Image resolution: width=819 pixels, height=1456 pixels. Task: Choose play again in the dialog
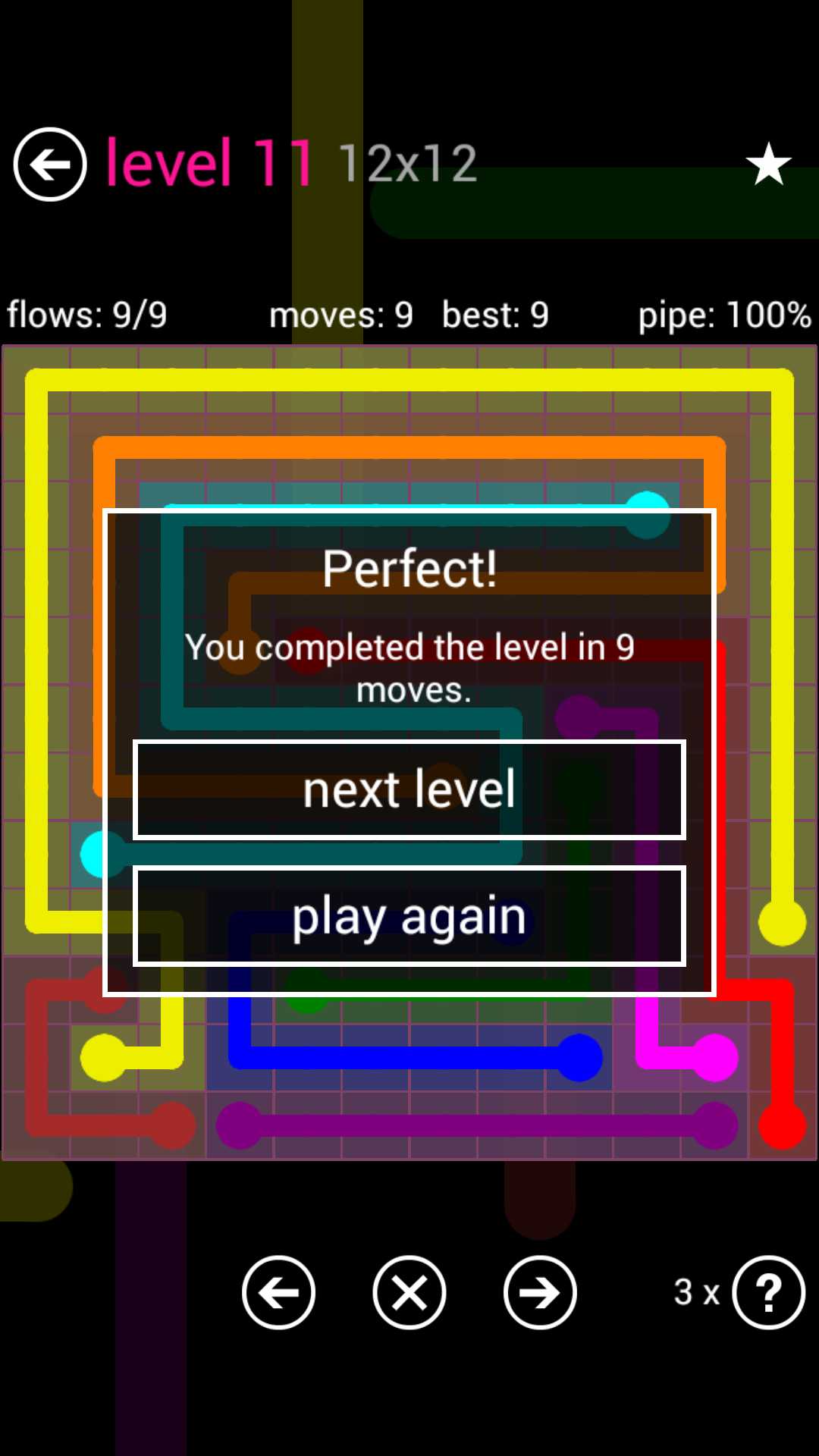coord(409,916)
